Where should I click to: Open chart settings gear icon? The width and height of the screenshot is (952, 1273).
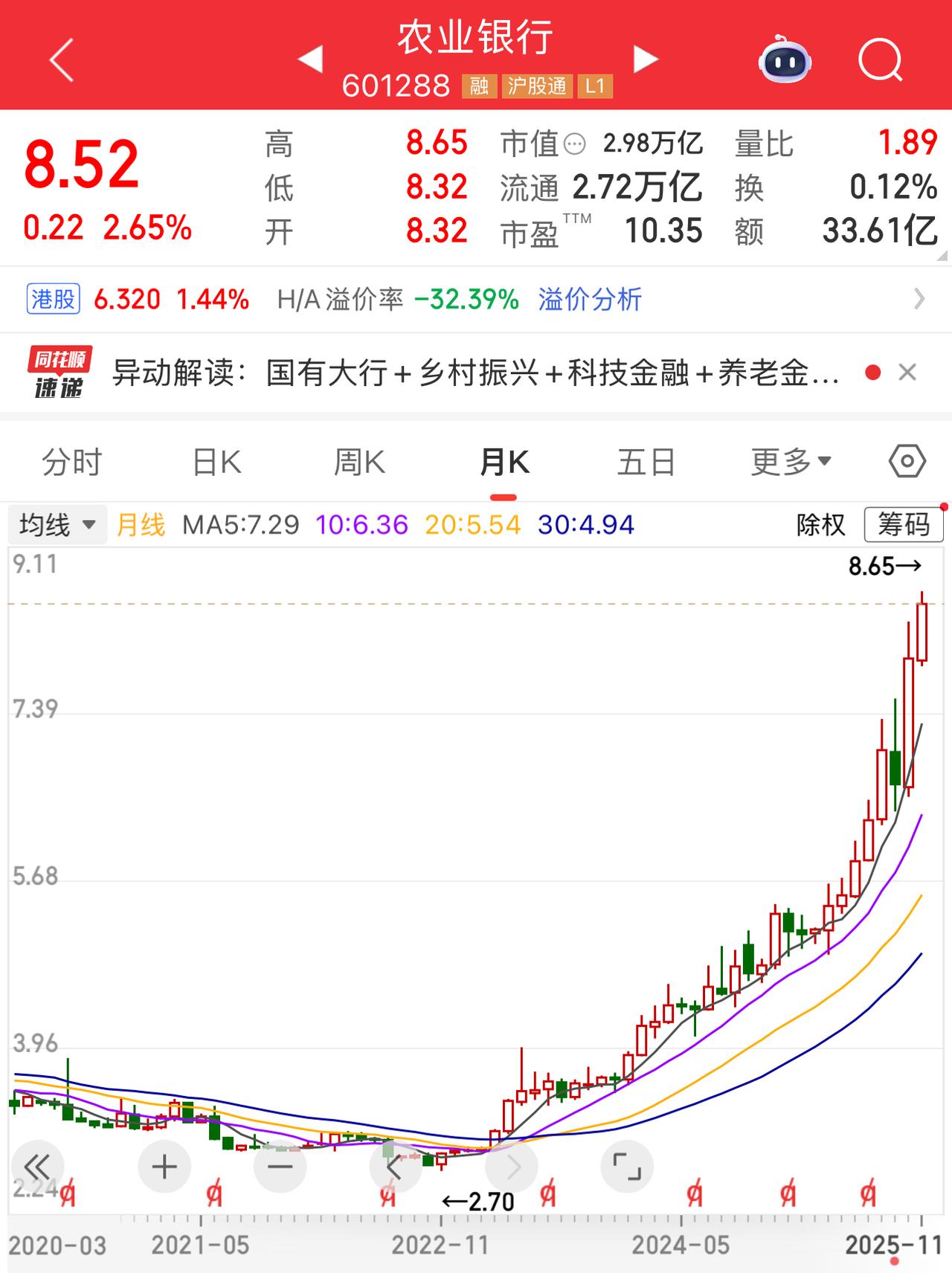pos(907,461)
